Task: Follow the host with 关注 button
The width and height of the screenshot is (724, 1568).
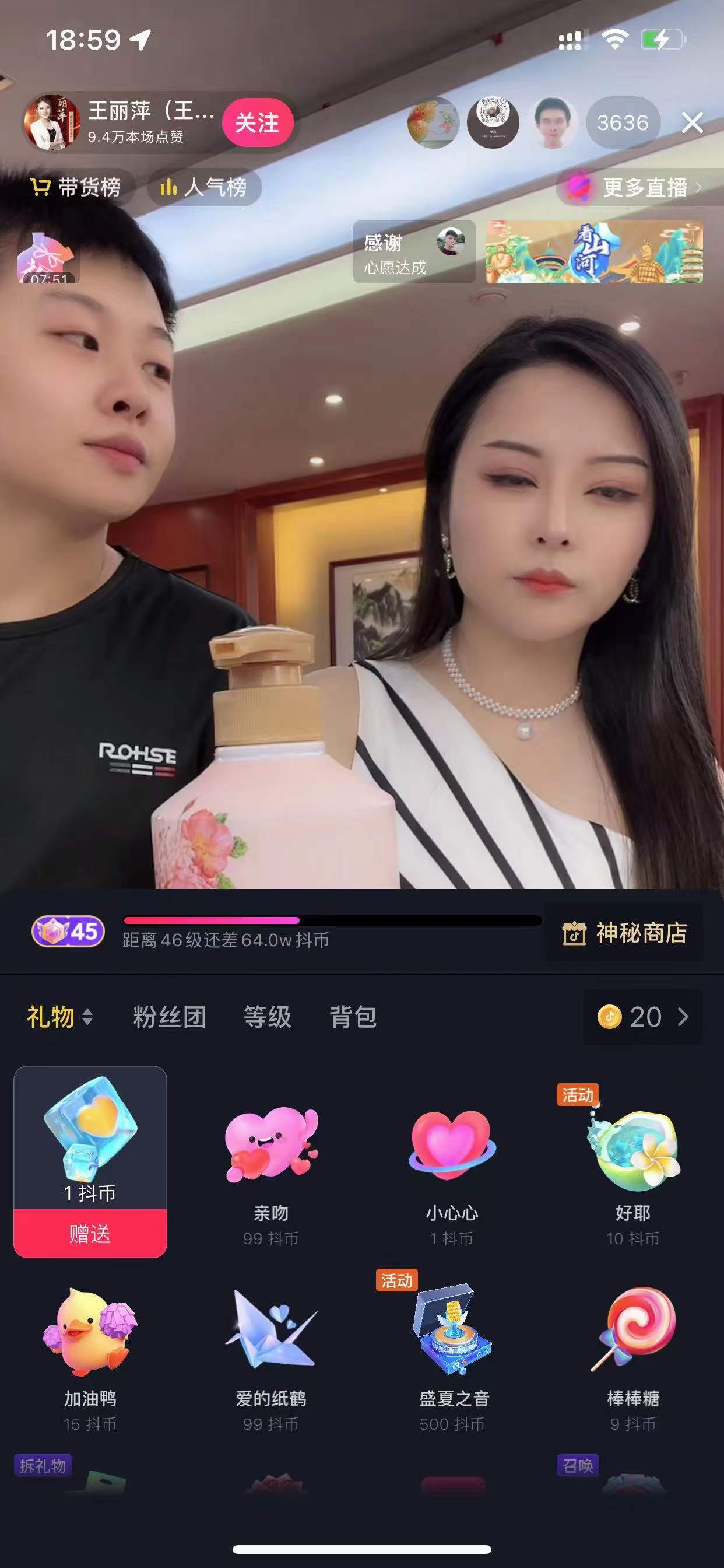Action: pos(256,123)
